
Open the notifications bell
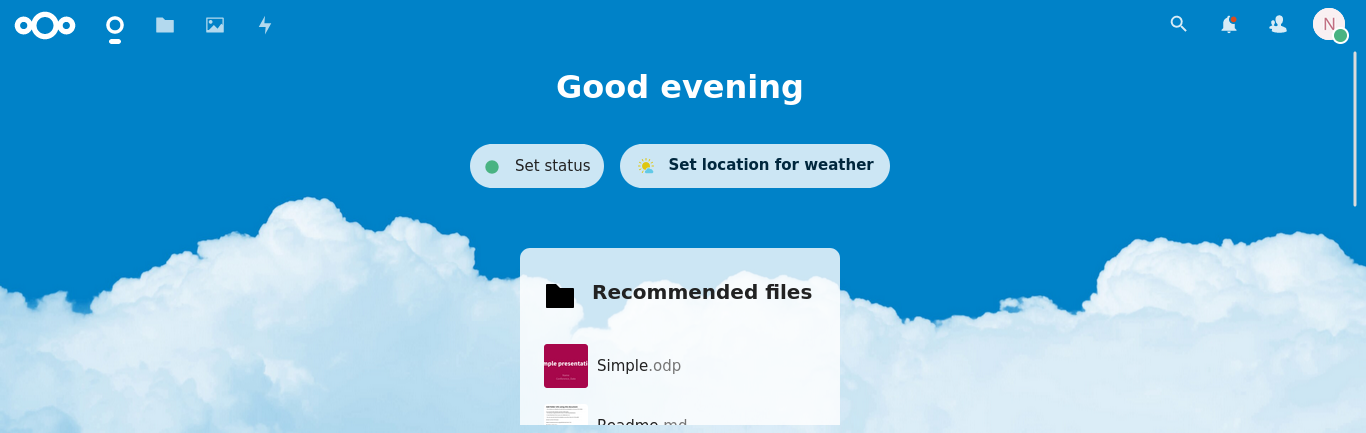1229,25
